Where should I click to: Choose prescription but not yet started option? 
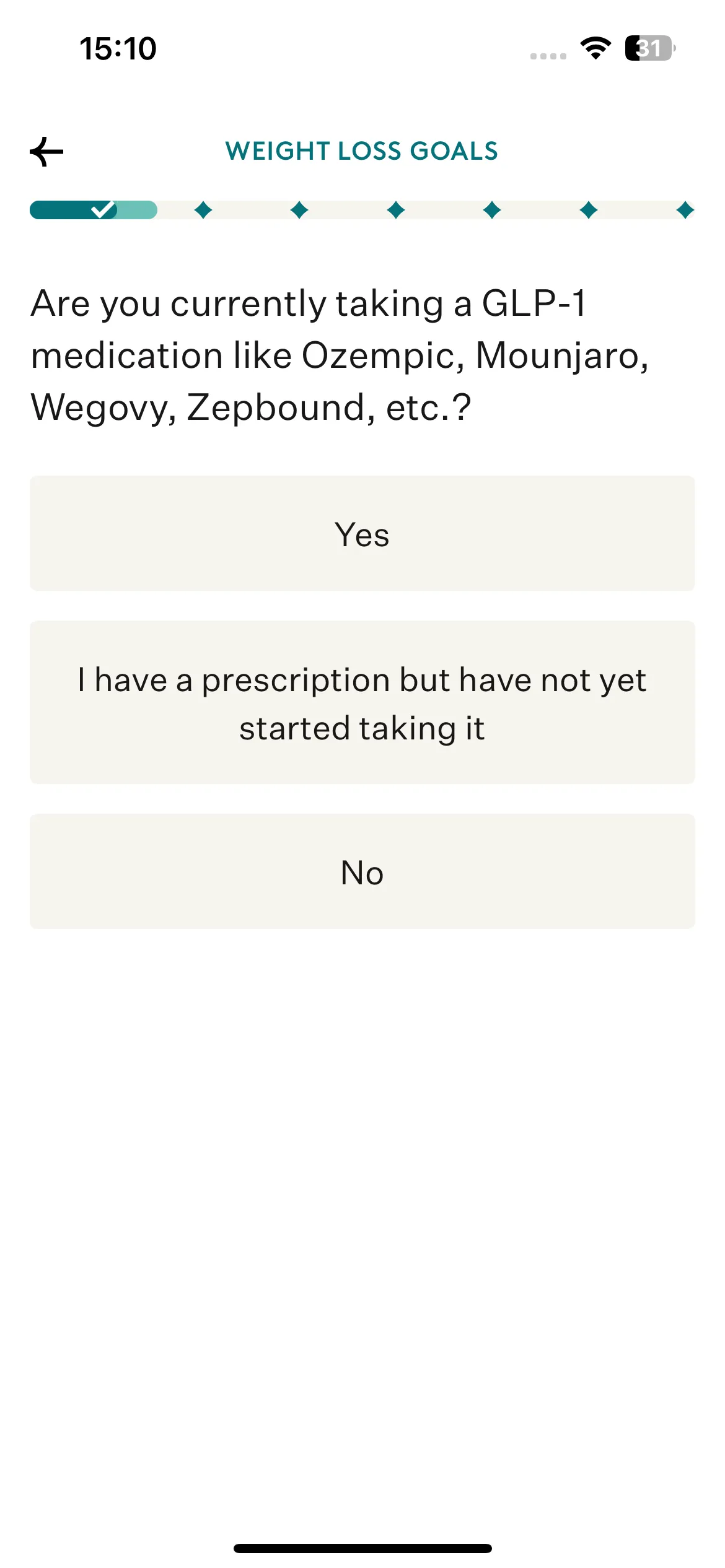coord(362,702)
